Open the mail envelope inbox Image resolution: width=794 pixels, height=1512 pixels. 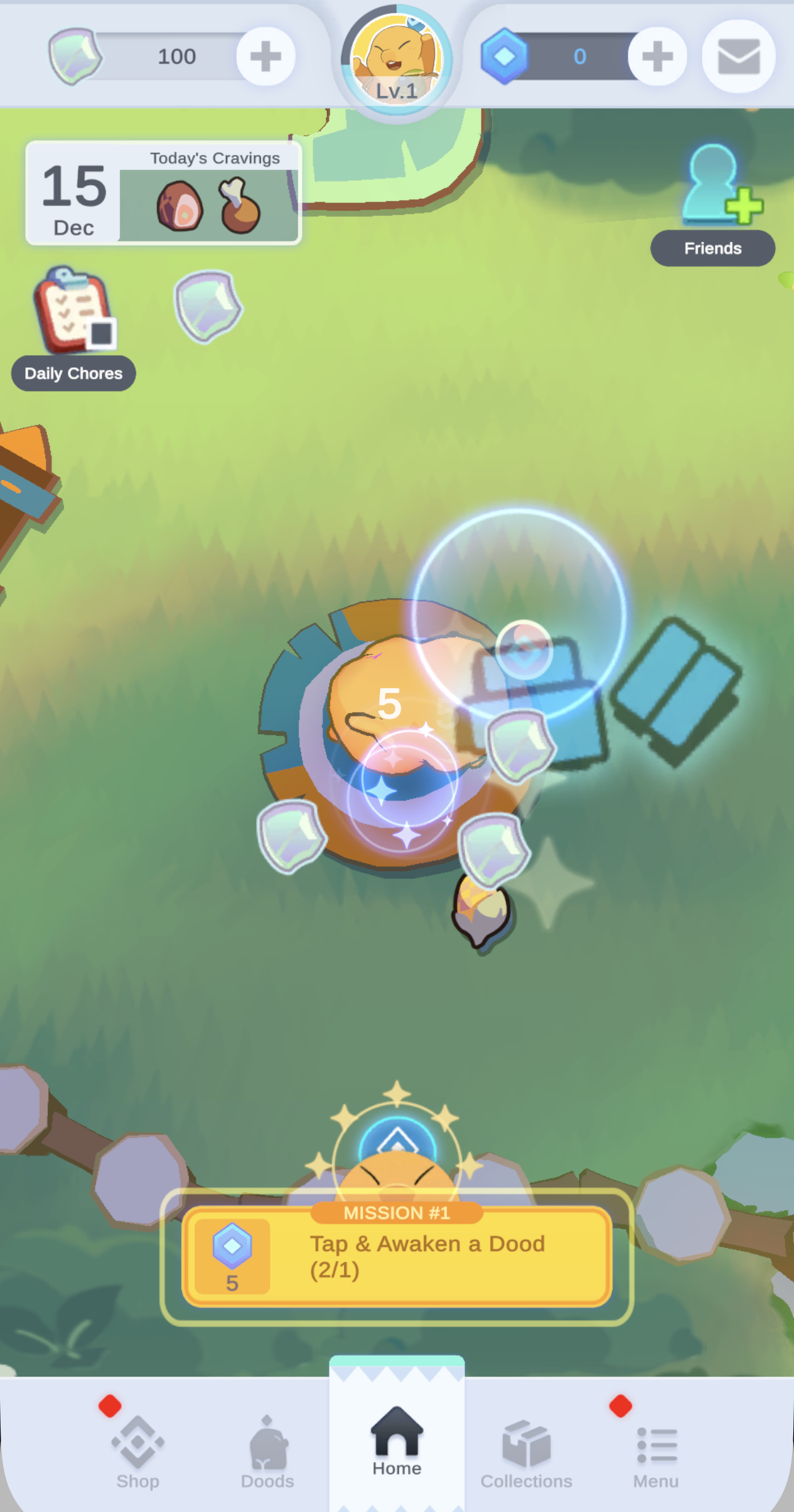tap(738, 56)
